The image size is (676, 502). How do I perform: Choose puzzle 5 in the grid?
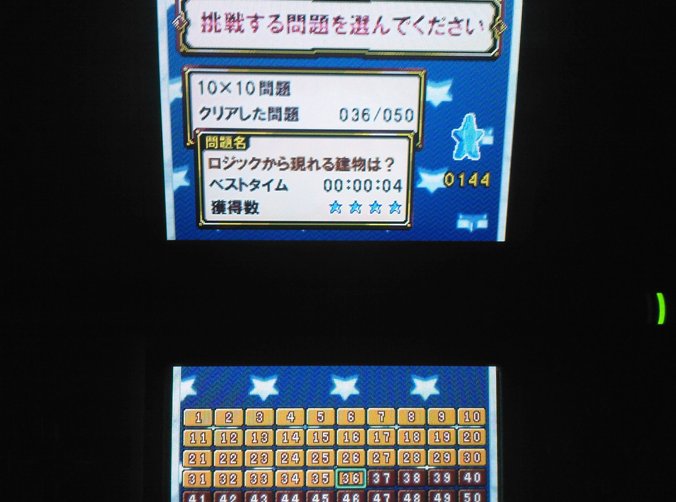point(319,418)
